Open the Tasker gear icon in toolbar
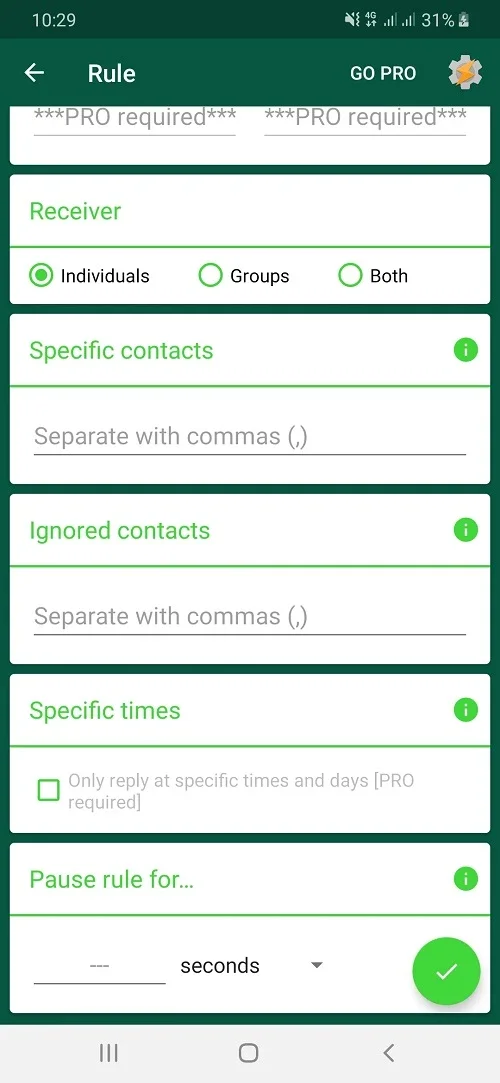Image resolution: width=500 pixels, height=1083 pixels. click(x=465, y=73)
